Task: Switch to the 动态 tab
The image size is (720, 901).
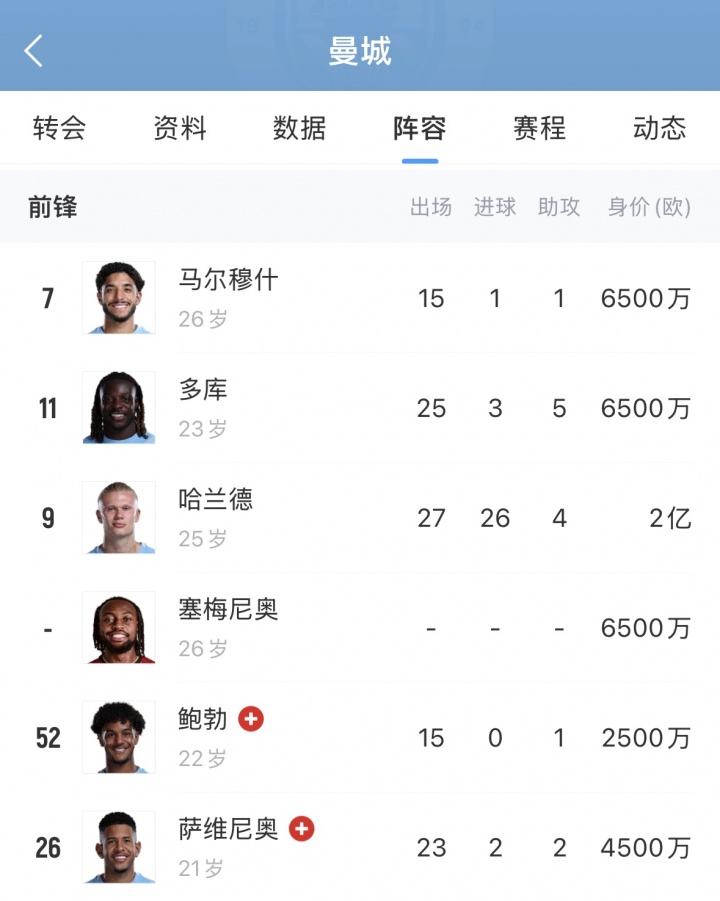Action: click(659, 128)
